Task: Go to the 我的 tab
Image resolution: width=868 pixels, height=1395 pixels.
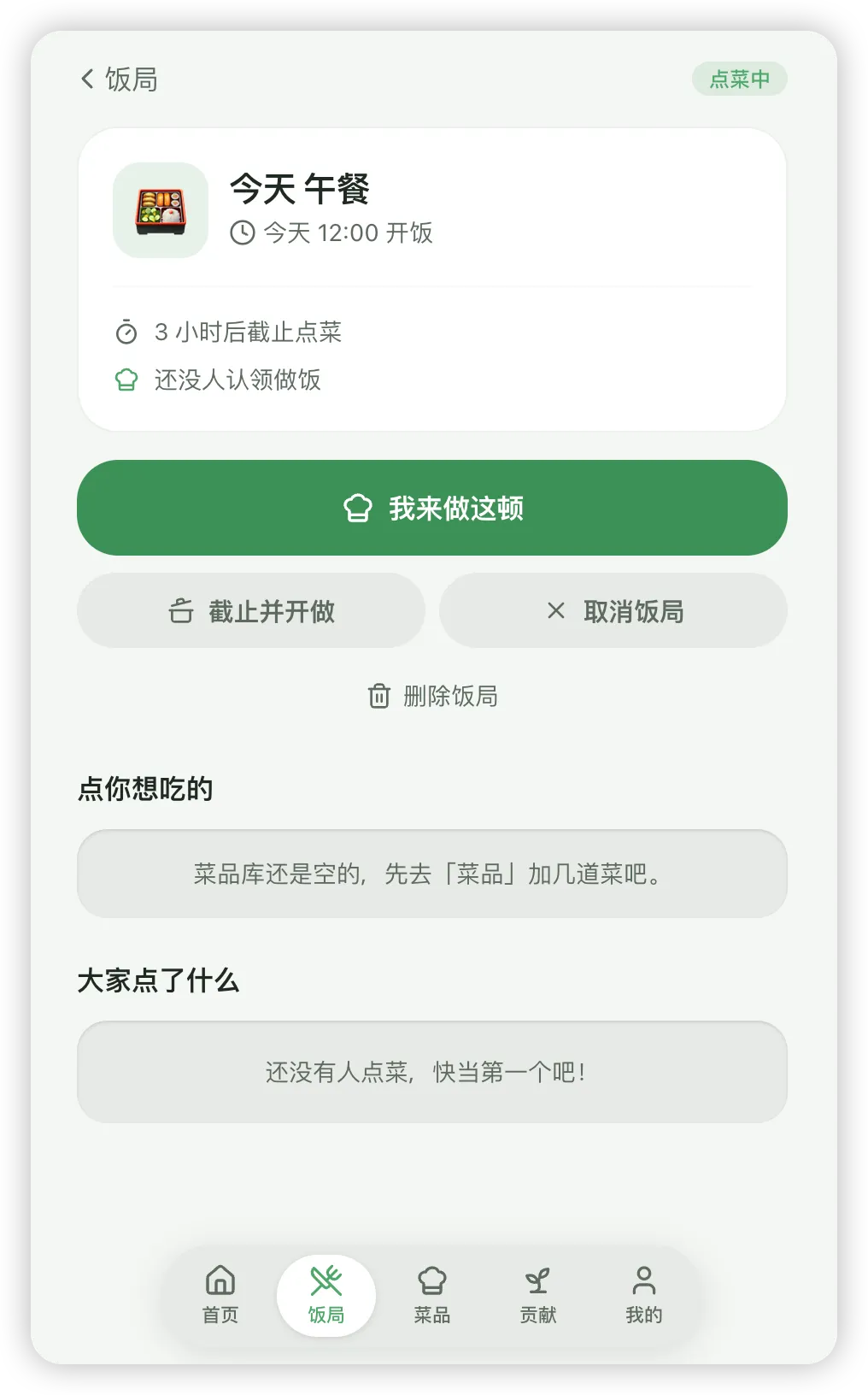Action: click(x=644, y=1295)
